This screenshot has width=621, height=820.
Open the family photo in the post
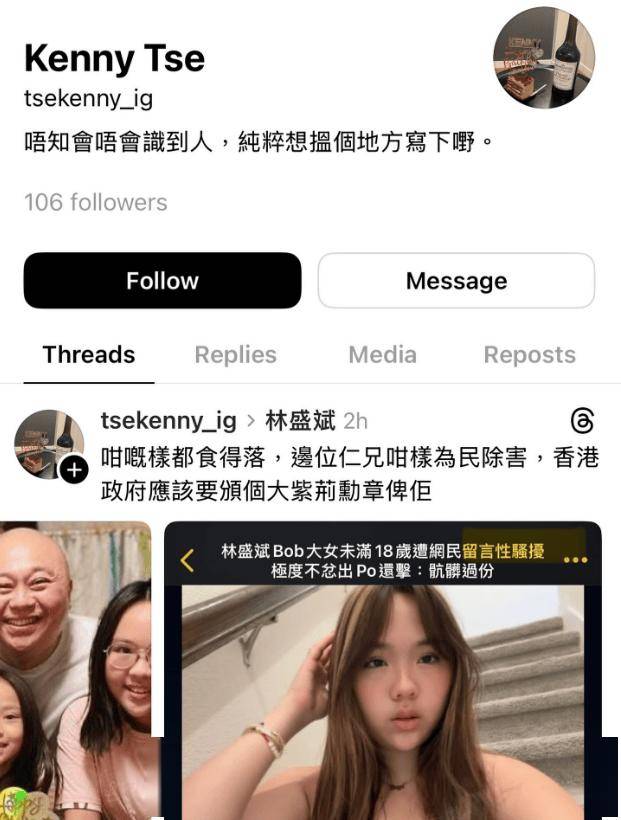(75, 670)
